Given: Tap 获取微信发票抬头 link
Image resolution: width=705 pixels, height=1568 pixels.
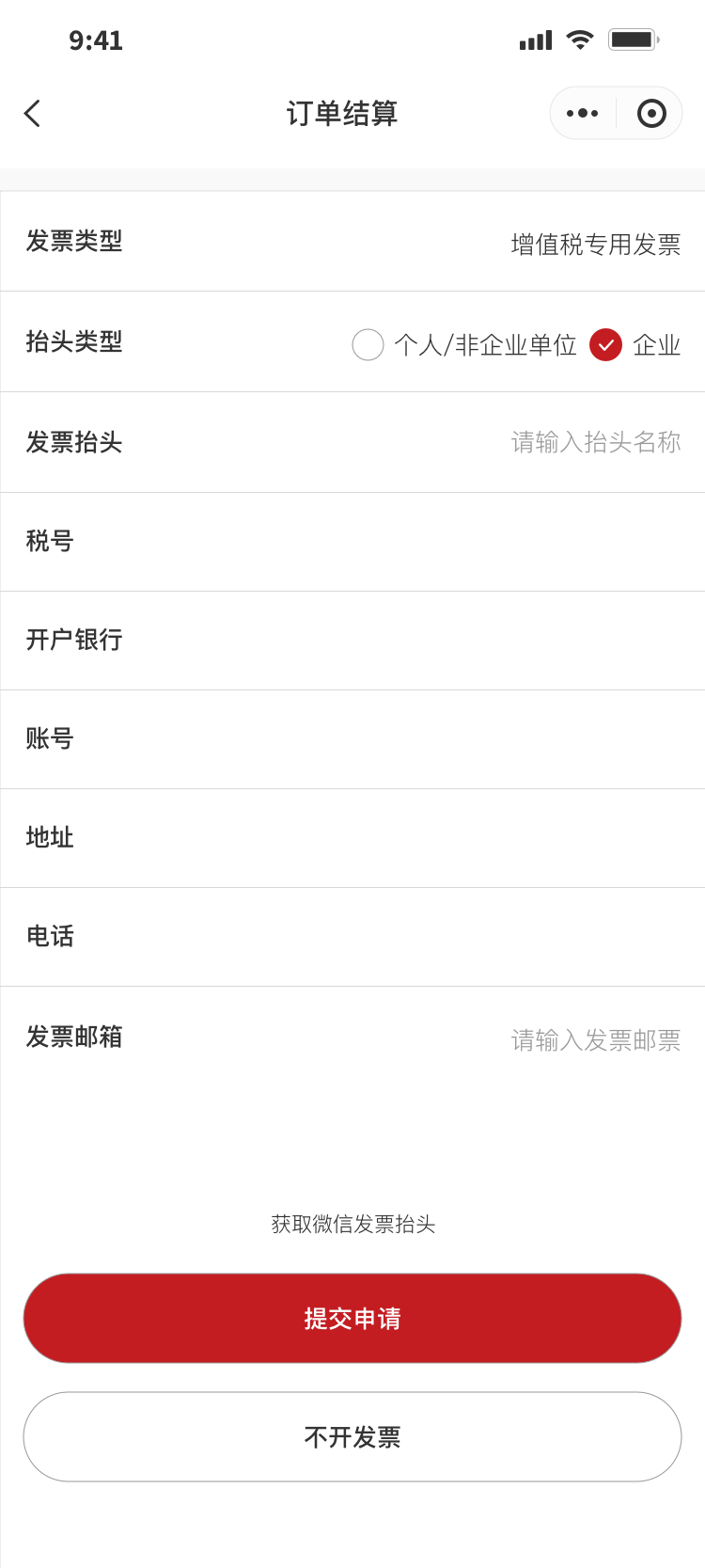Looking at the screenshot, I should click(x=352, y=1224).
